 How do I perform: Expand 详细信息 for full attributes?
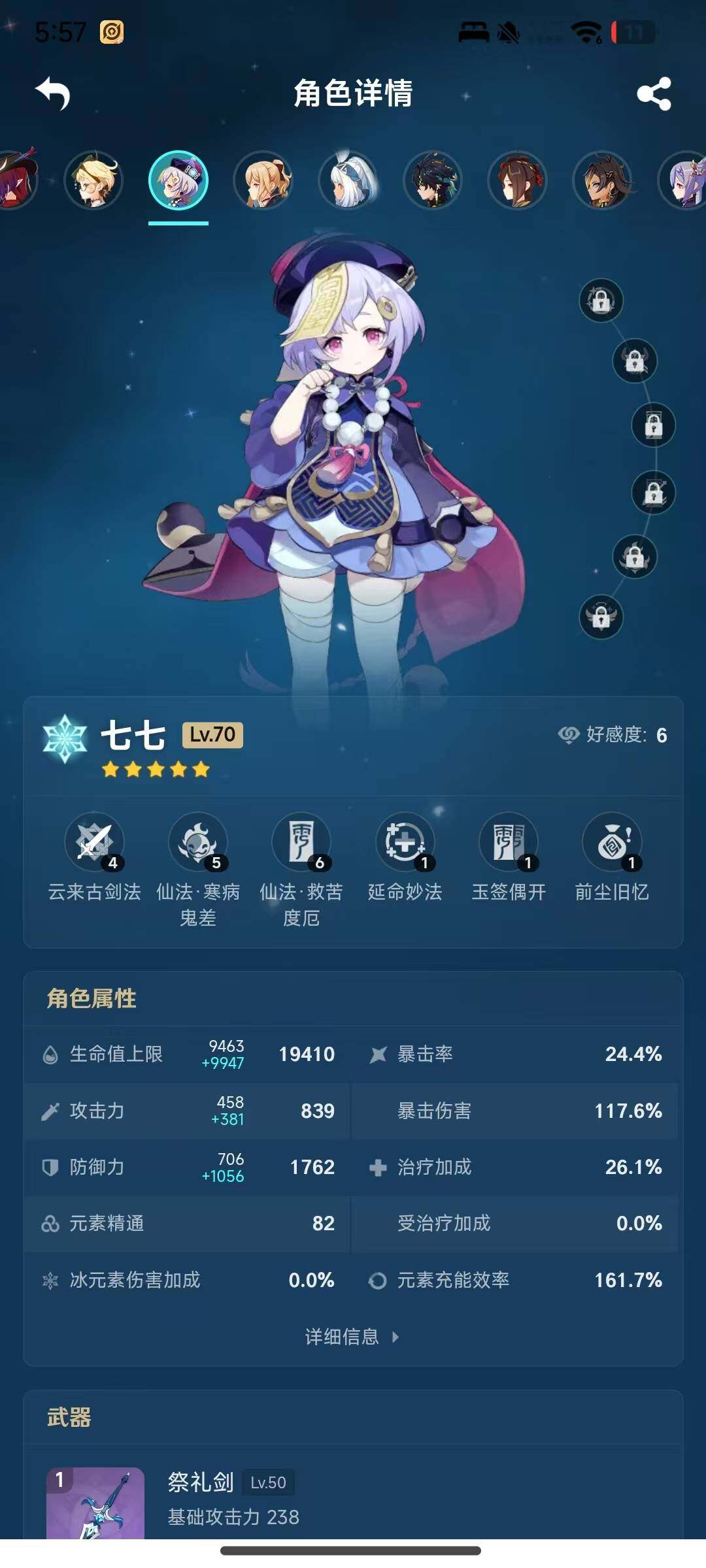pos(352,1337)
